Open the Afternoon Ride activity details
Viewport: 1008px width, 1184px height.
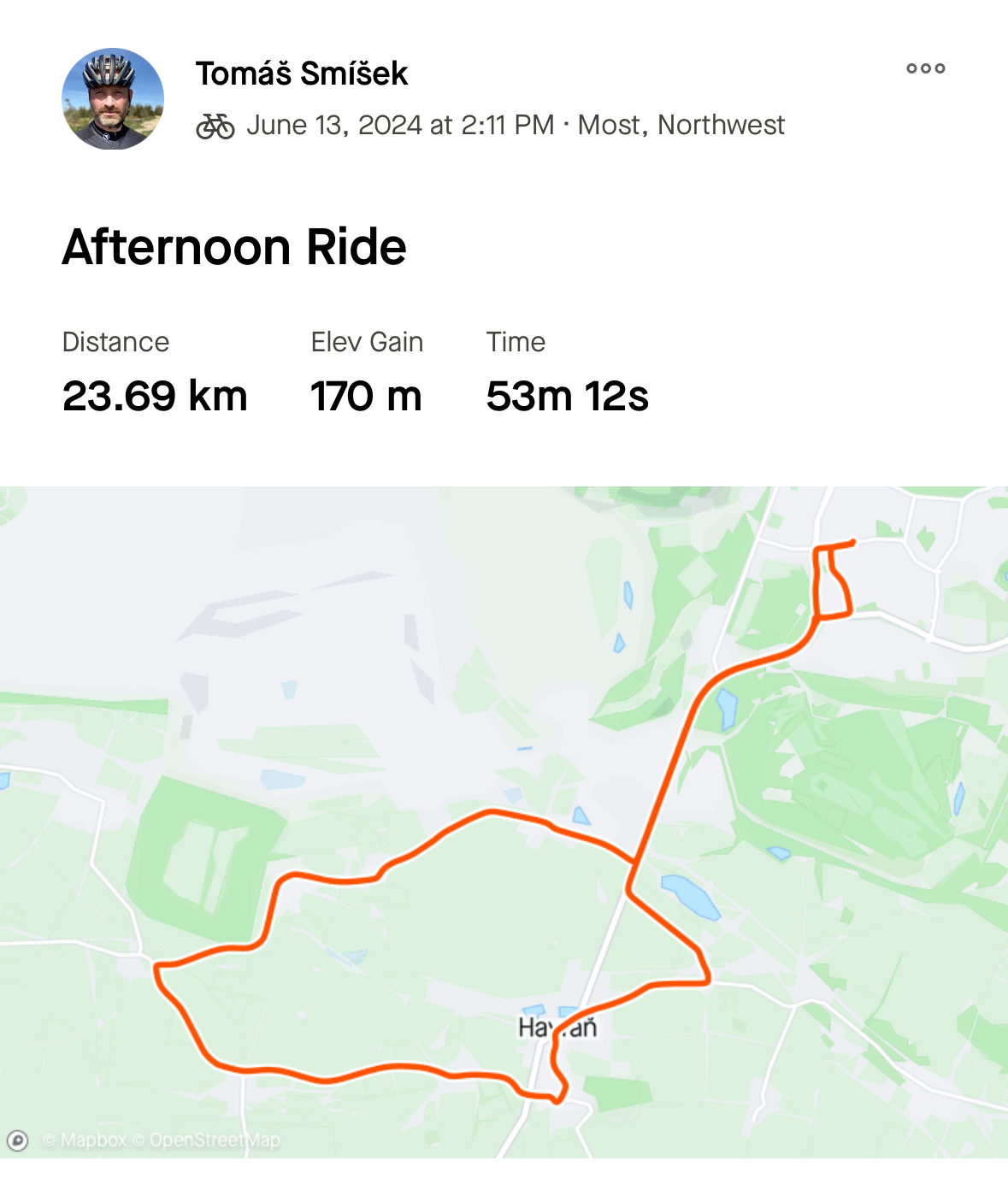(x=233, y=247)
